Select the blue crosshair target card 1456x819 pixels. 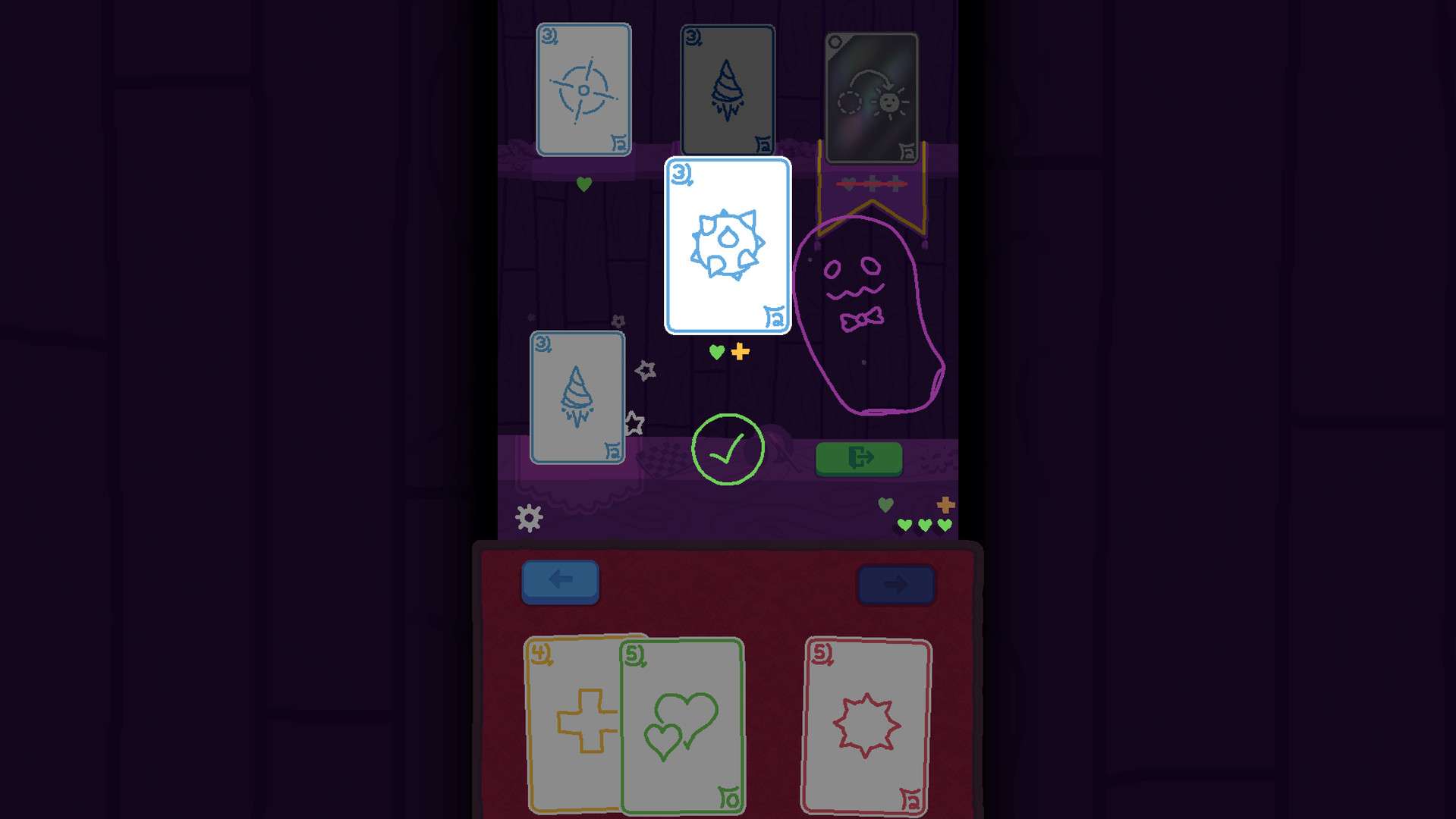click(583, 89)
